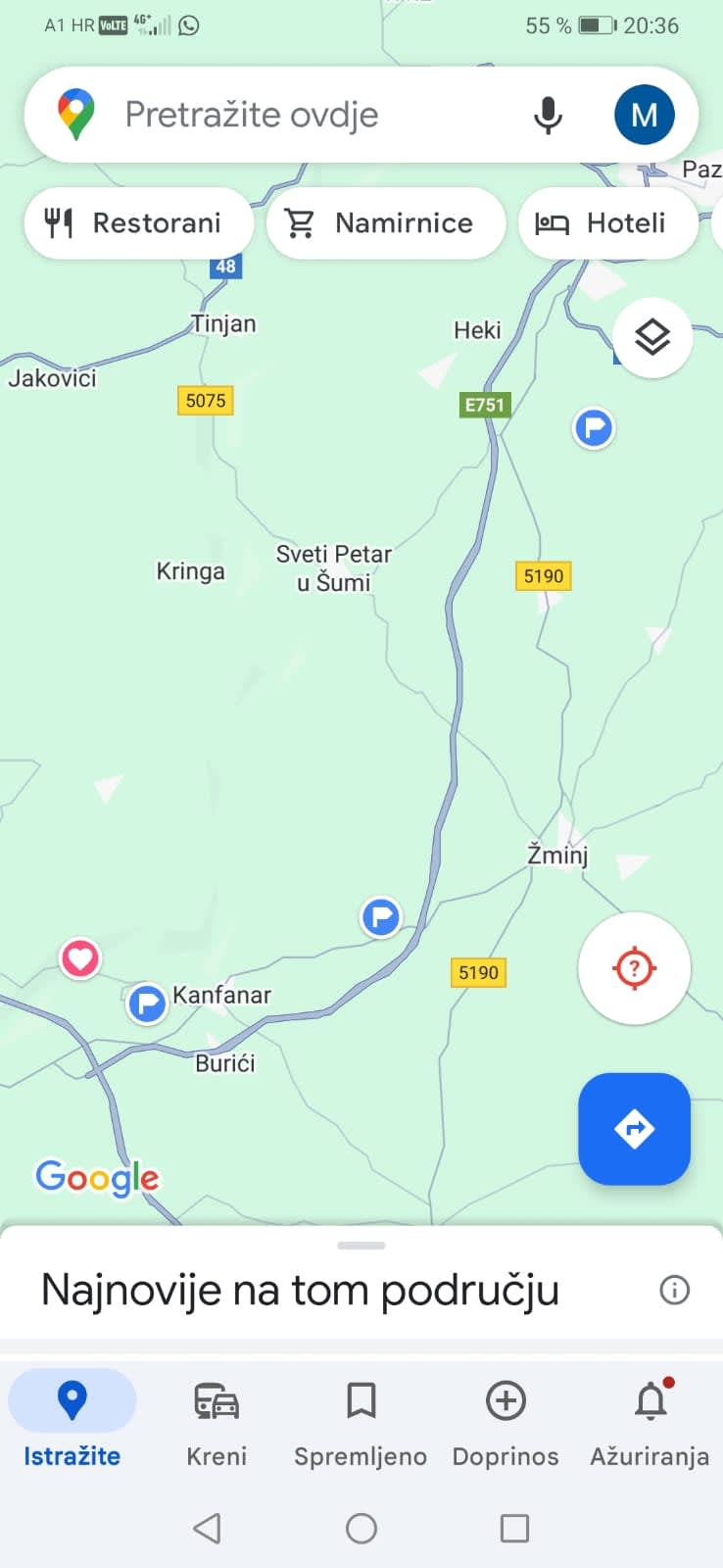View the Ažuriranja tab
This screenshot has width=723, height=1568.
650,1419
